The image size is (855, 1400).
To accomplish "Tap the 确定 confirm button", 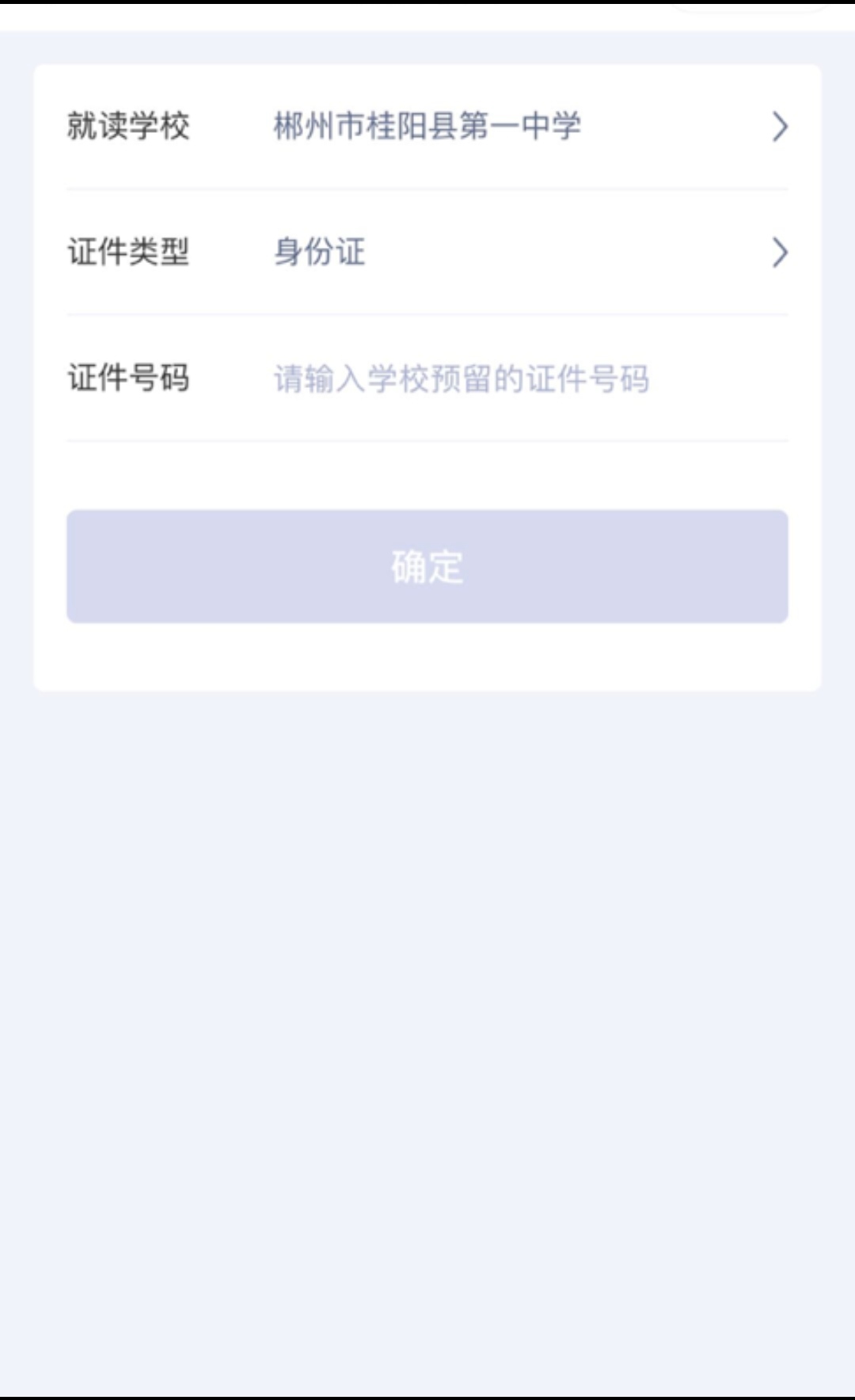I will pos(427,565).
